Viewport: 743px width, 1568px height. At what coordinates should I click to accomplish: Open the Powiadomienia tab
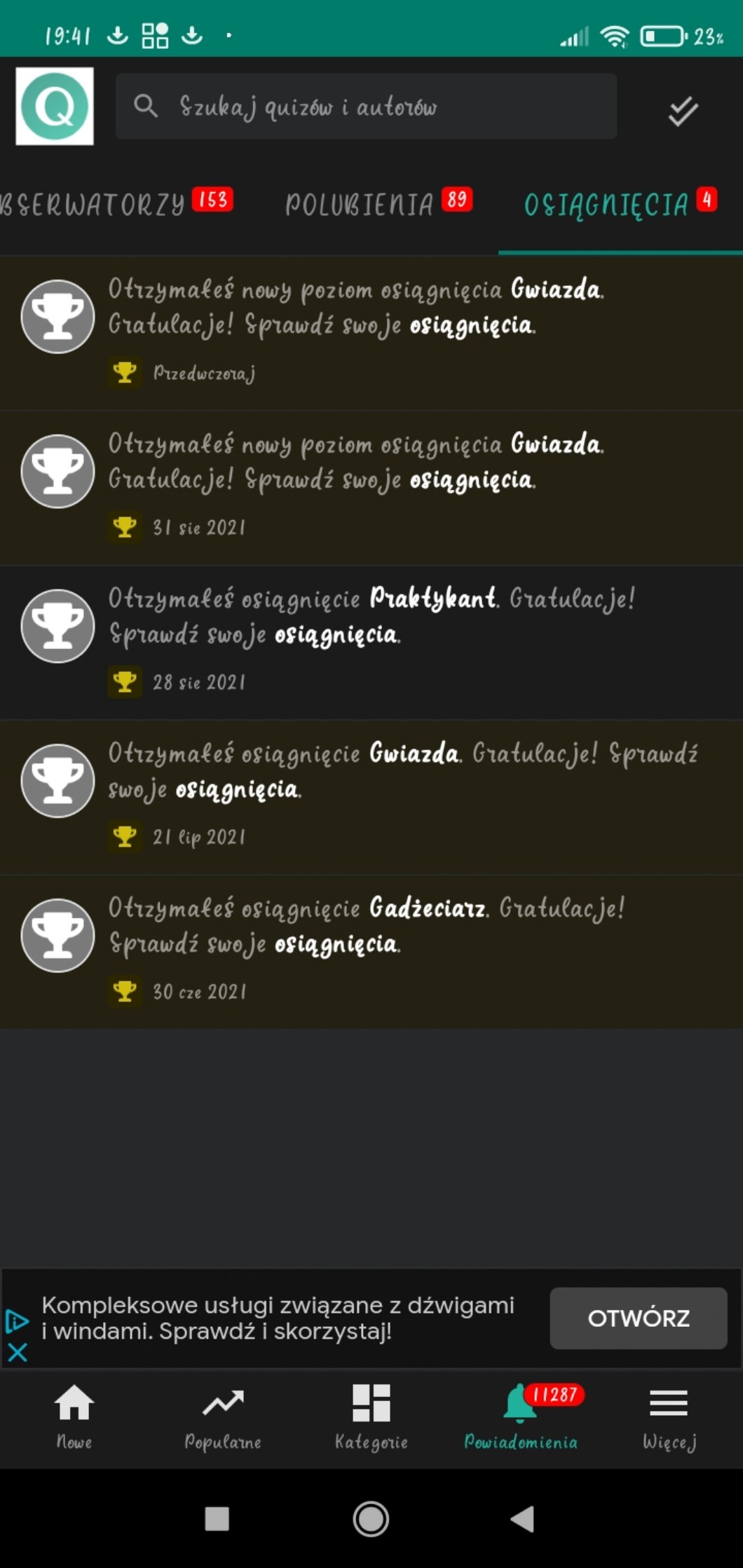click(521, 1416)
